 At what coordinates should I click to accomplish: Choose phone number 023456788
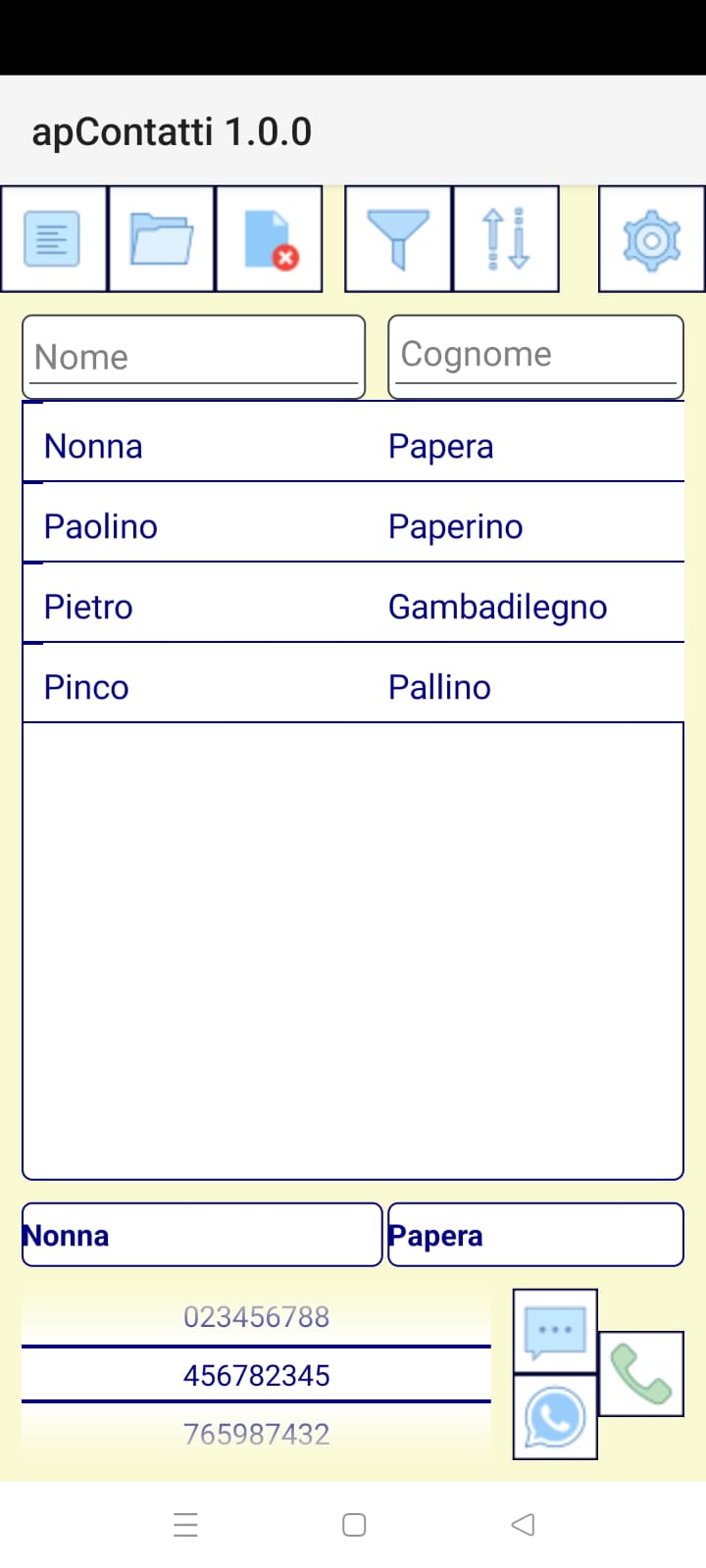pyautogui.click(x=256, y=1316)
